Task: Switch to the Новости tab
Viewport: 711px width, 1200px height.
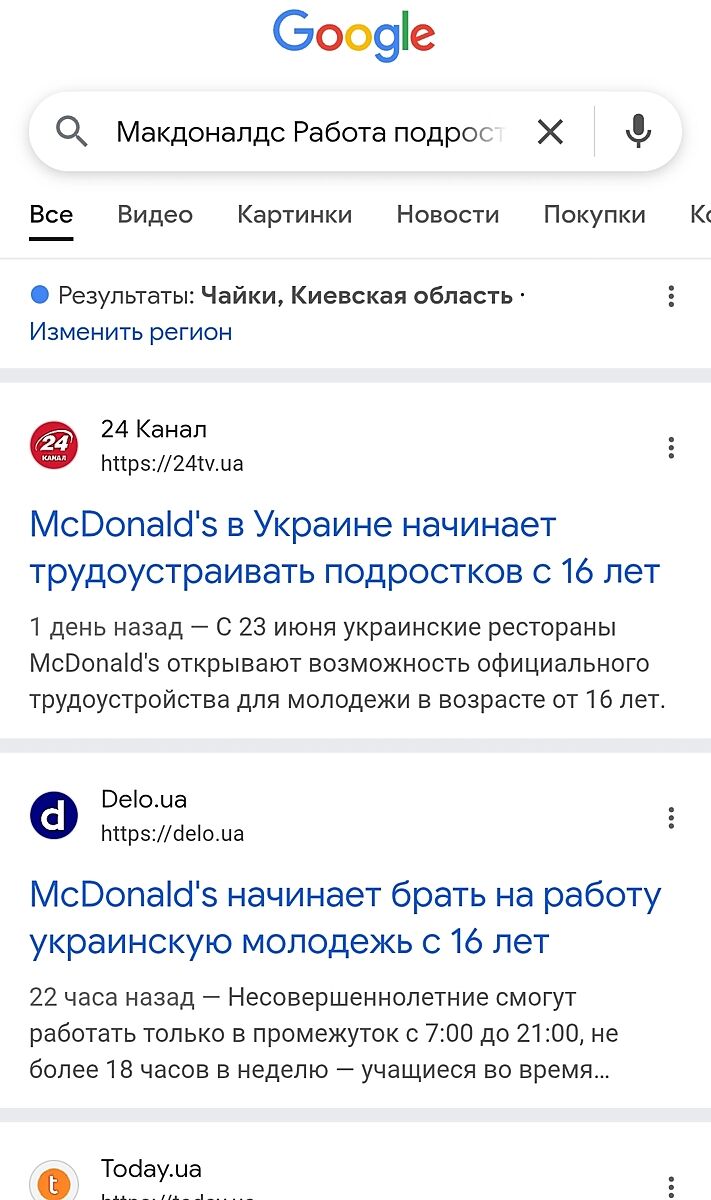Action: pyautogui.click(x=447, y=214)
